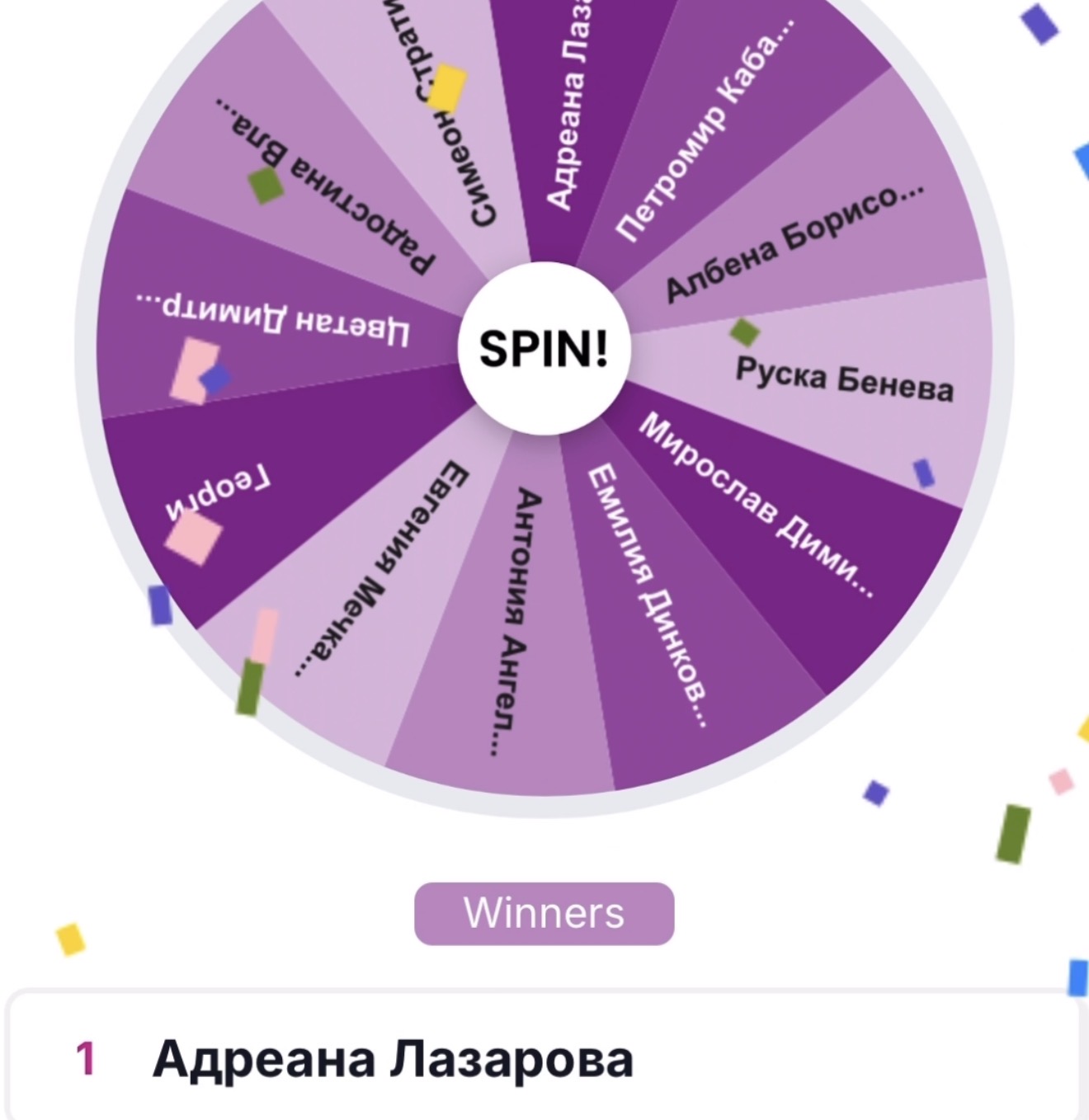This screenshot has width=1089, height=1120.
Task: Open the Winners section
Action: click(x=544, y=913)
